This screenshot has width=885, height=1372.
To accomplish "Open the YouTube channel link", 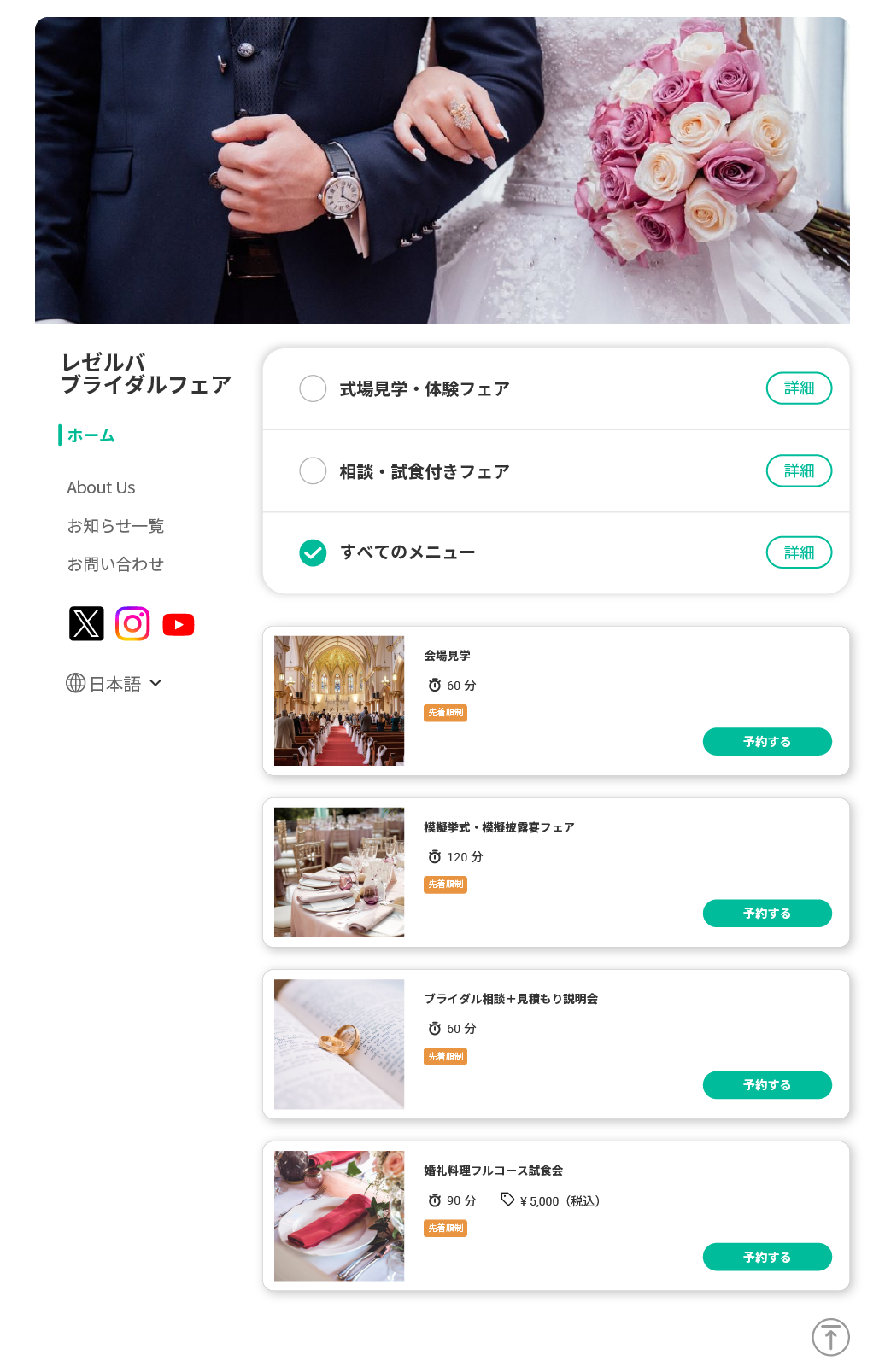I will [x=179, y=624].
